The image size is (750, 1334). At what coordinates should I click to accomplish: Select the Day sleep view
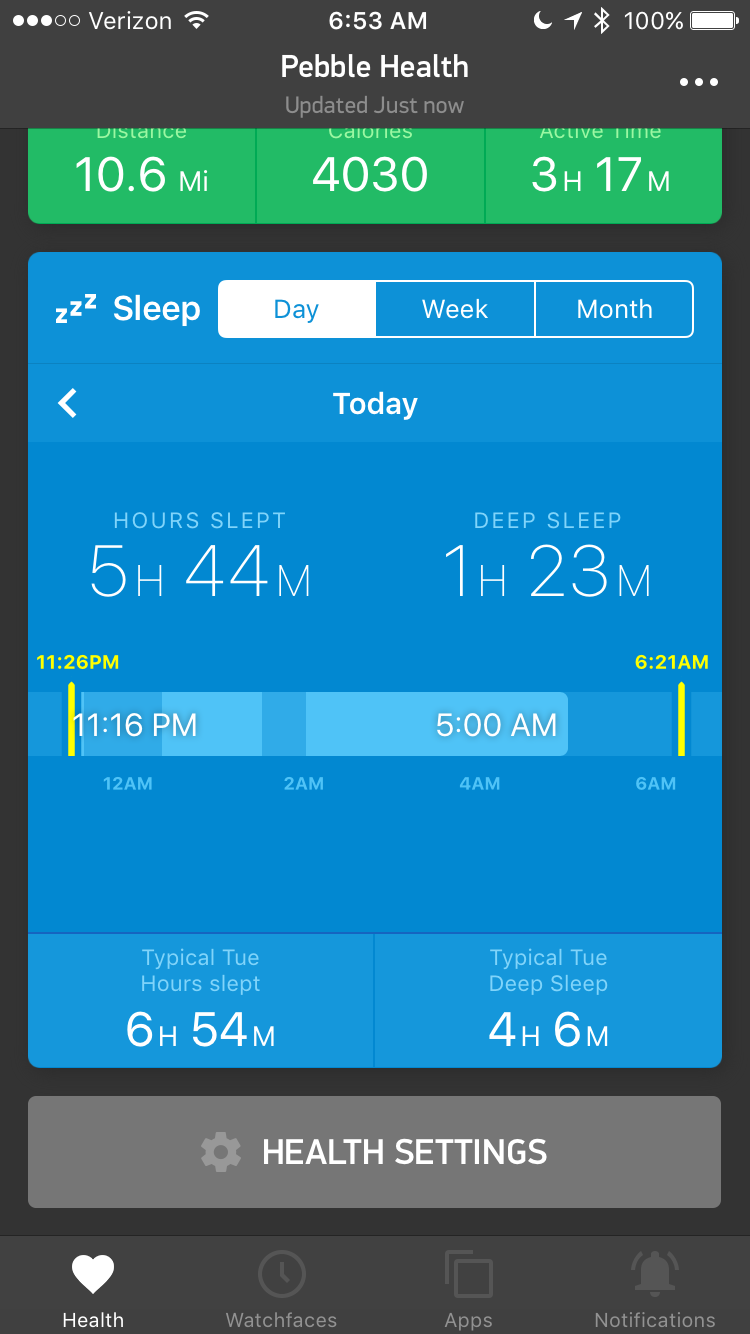(x=296, y=309)
